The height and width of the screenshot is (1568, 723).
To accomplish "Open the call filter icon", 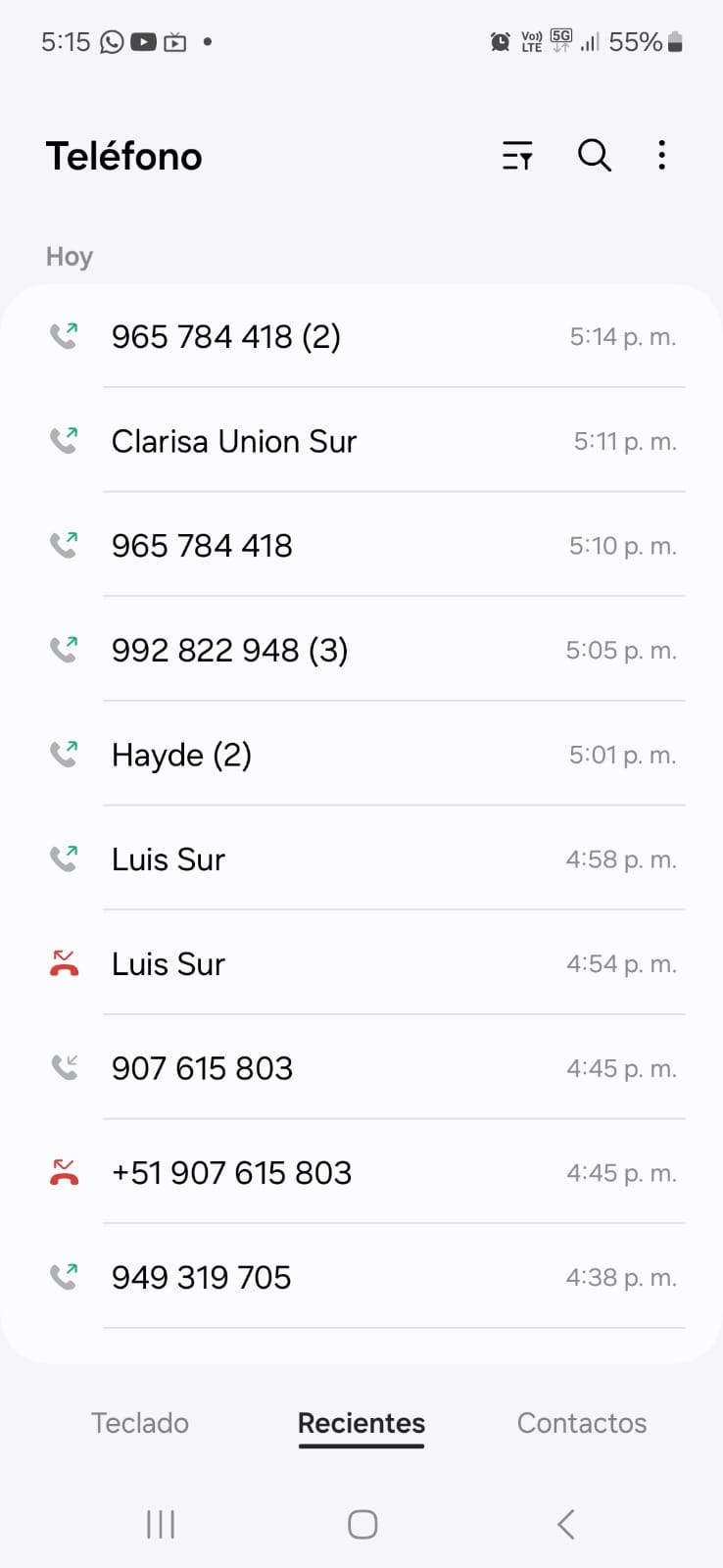I will (x=517, y=156).
